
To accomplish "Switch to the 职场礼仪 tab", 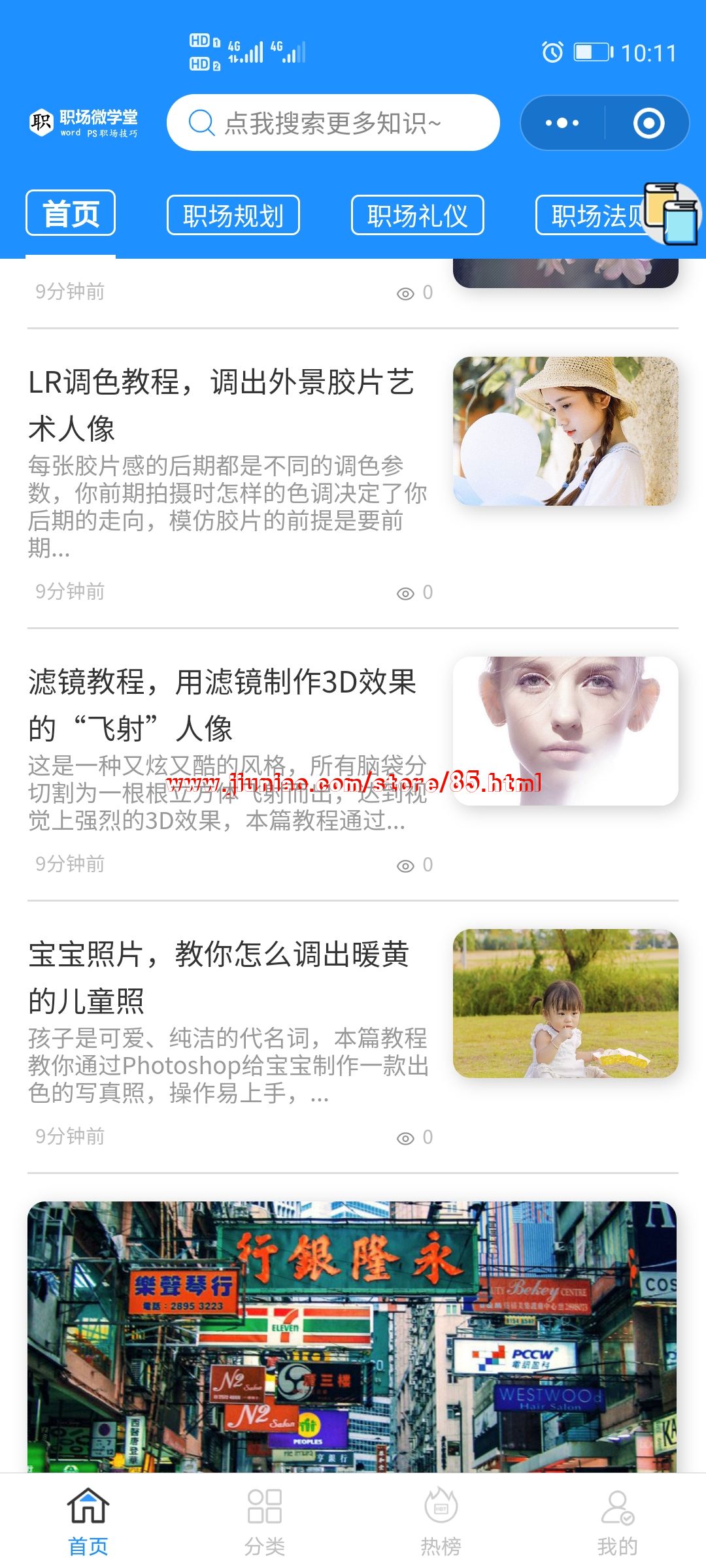I will (418, 215).
